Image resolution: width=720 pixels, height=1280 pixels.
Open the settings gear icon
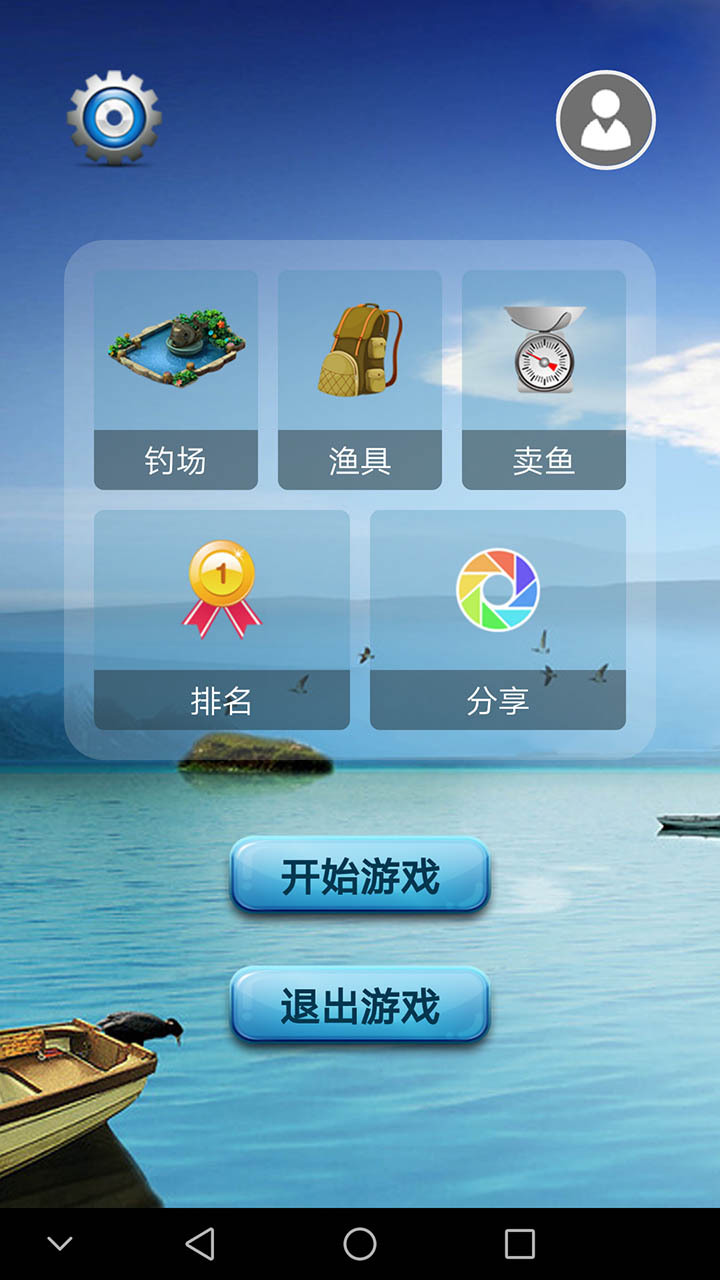pos(114,118)
